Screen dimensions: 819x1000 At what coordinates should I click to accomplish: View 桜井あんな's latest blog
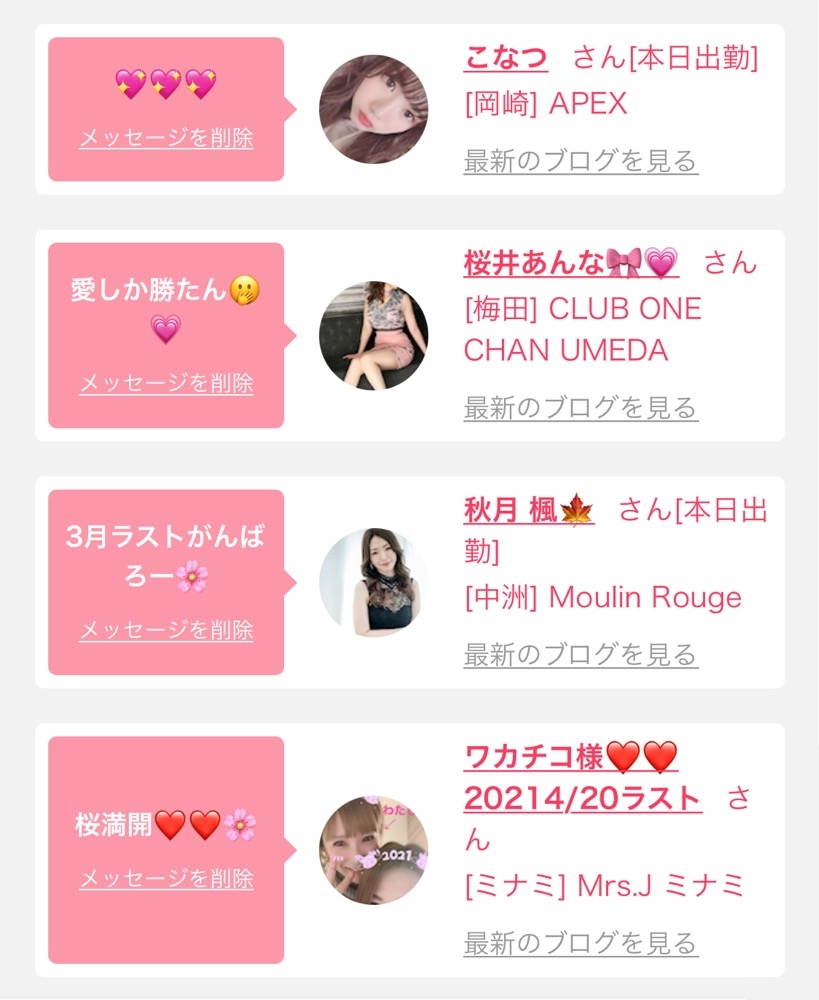[x=581, y=408]
